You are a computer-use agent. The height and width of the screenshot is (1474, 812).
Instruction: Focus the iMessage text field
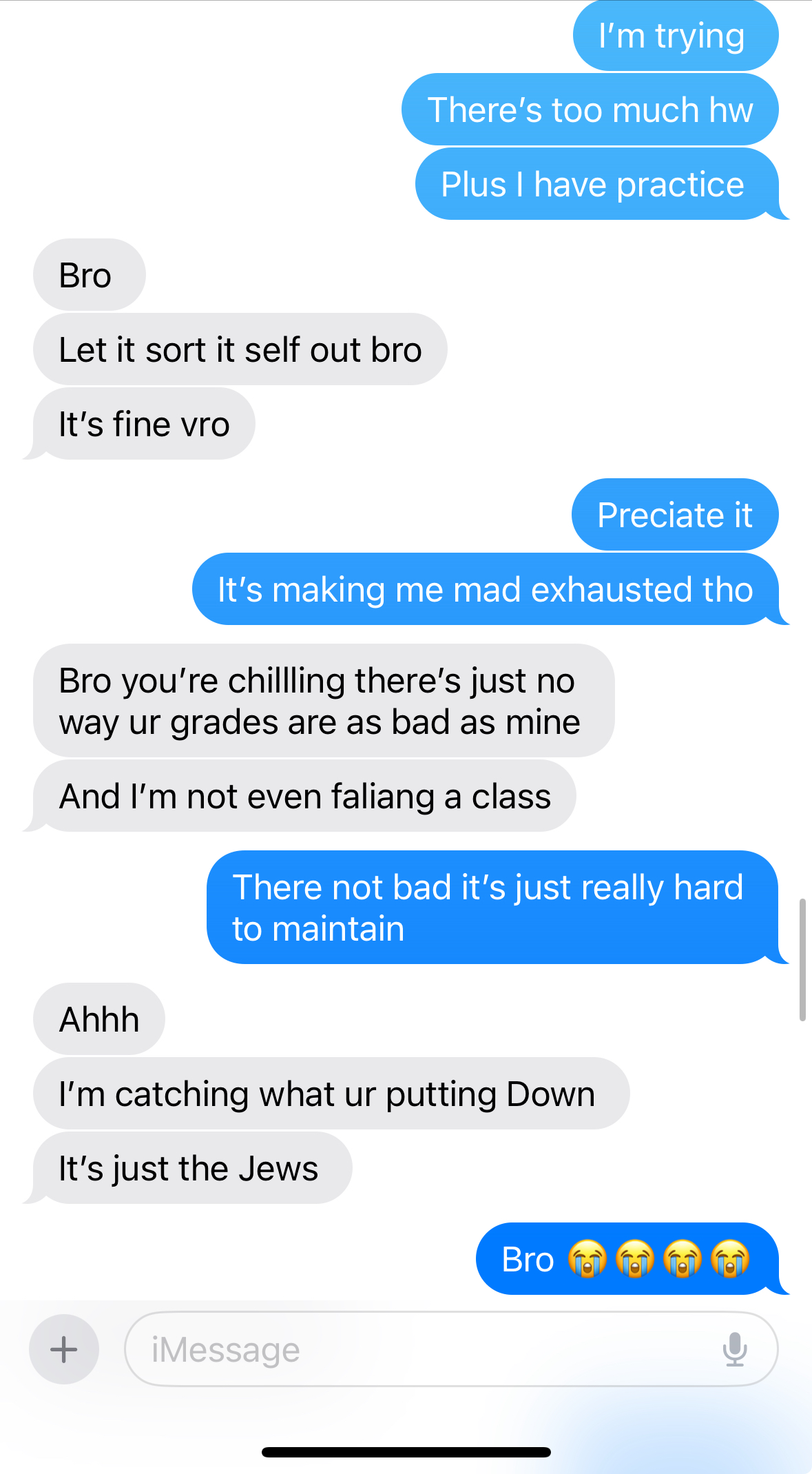(x=413, y=1349)
